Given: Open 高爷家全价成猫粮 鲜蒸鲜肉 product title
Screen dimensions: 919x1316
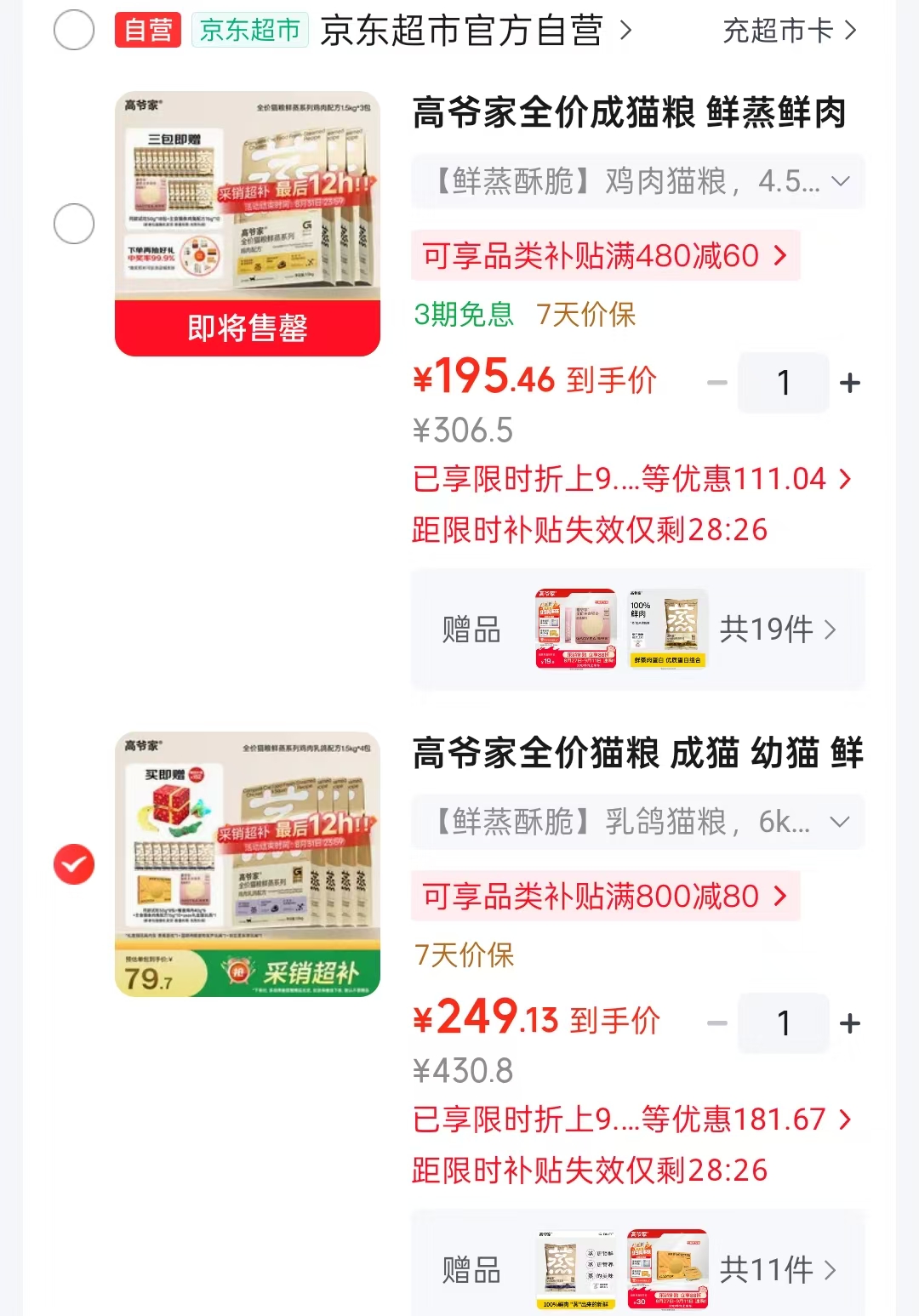Looking at the screenshot, I should coord(630,112).
